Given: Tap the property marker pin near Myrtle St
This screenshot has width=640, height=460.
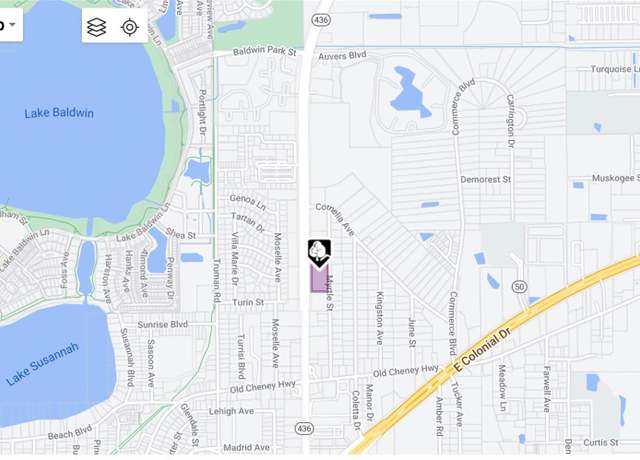Looking at the screenshot, I should coord(319,252).
